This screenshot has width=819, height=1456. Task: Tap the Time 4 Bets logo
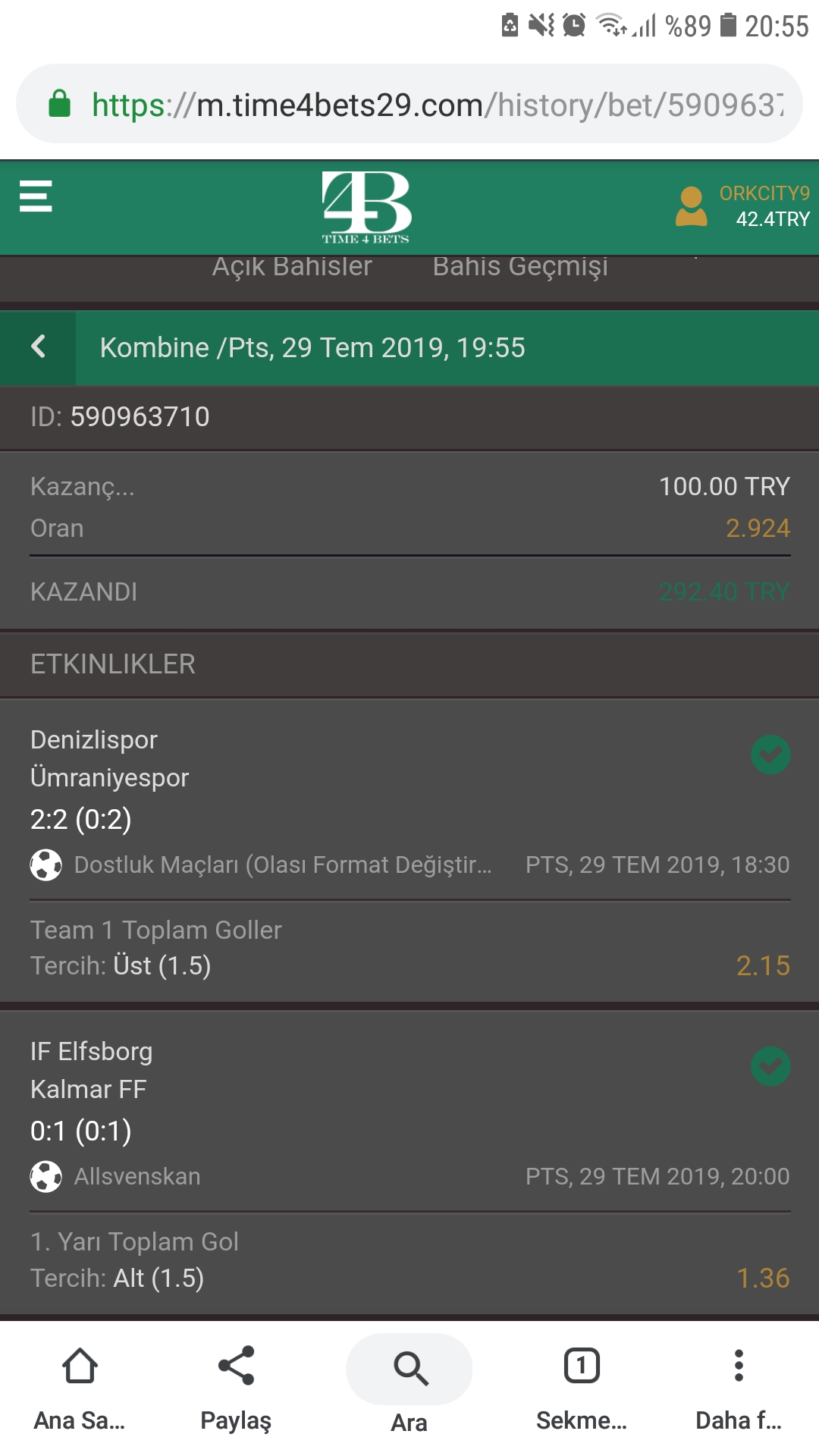click(x=366, y=207)
